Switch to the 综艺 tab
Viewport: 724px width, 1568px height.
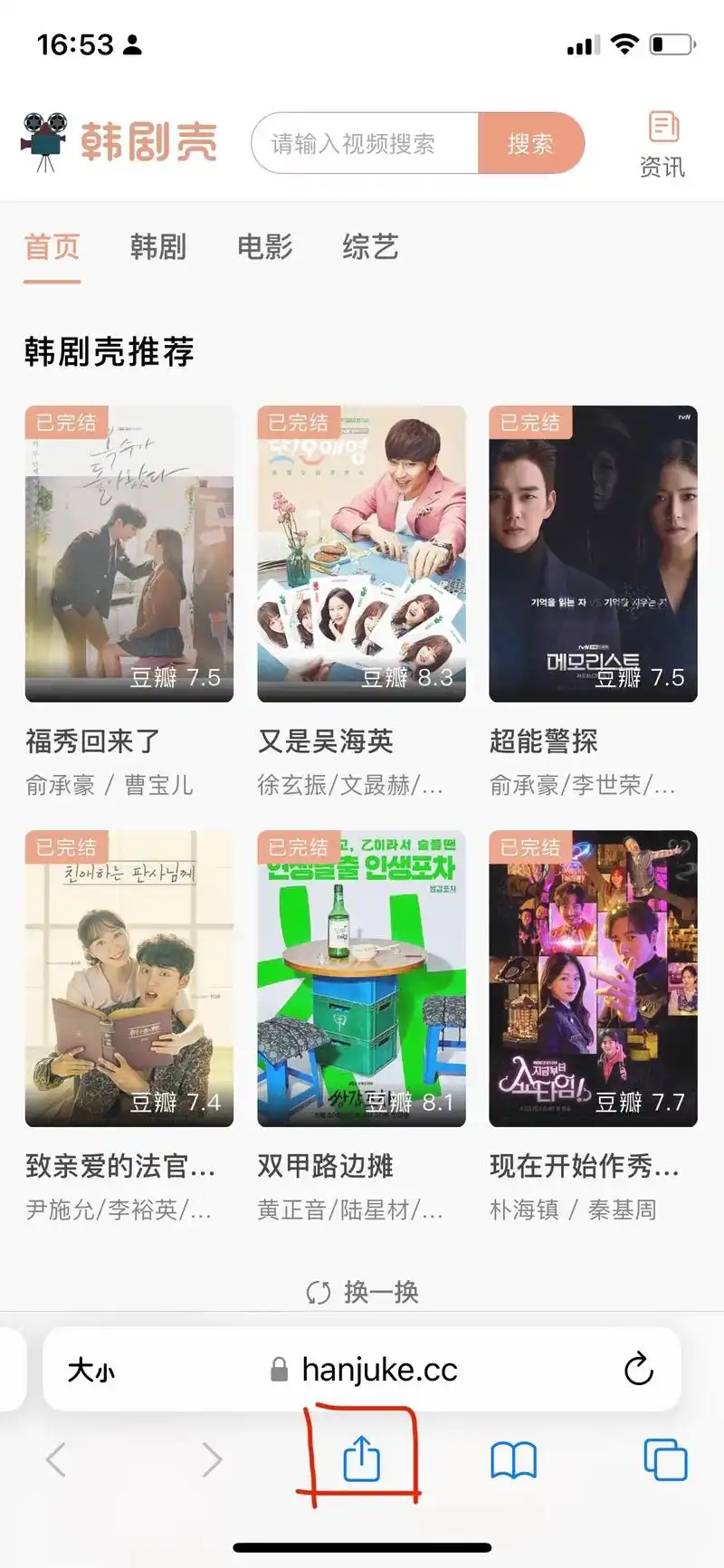point(370,247)
